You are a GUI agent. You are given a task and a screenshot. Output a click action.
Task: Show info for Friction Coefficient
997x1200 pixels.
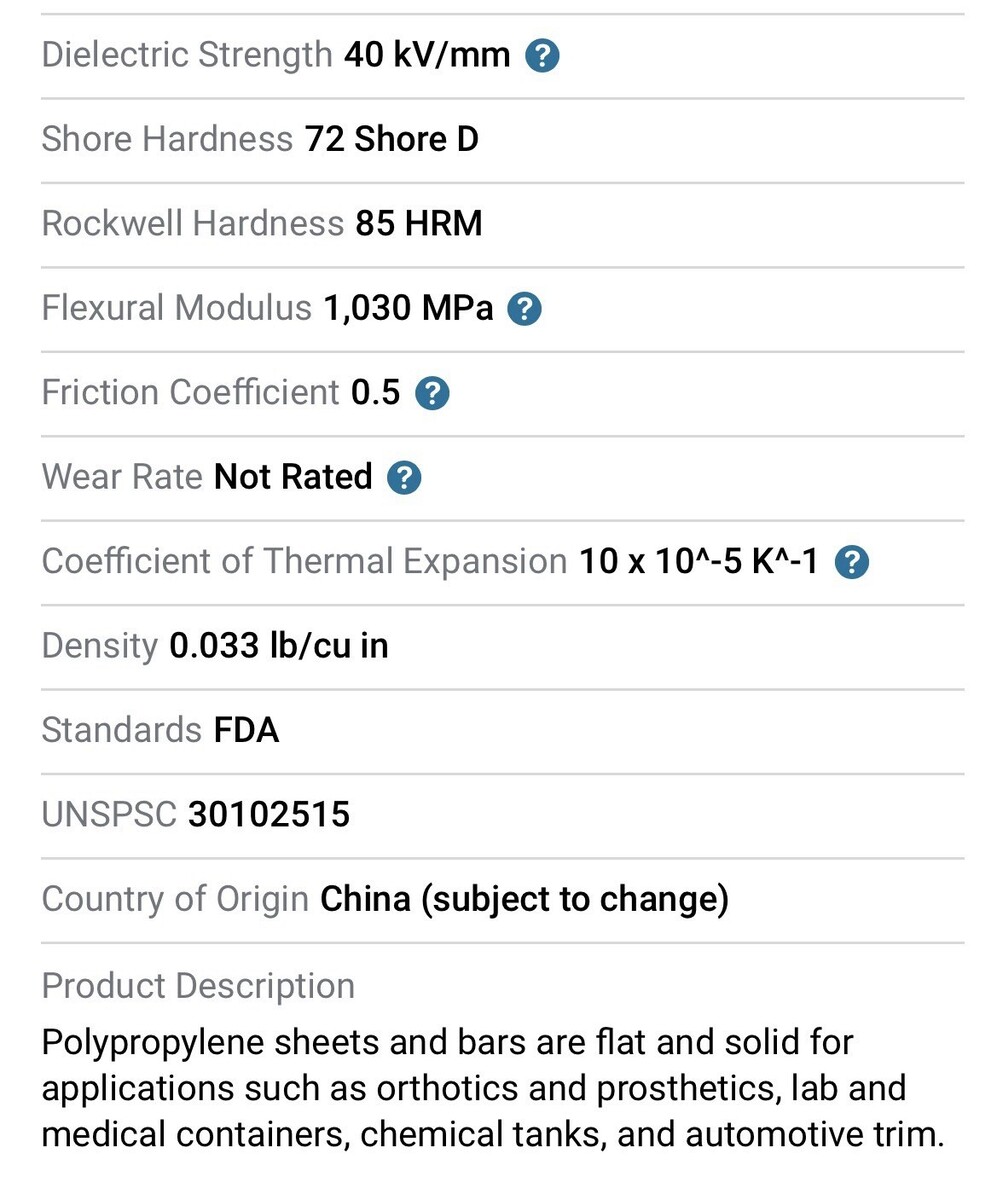pyautogui.click(x=432, y=394)
